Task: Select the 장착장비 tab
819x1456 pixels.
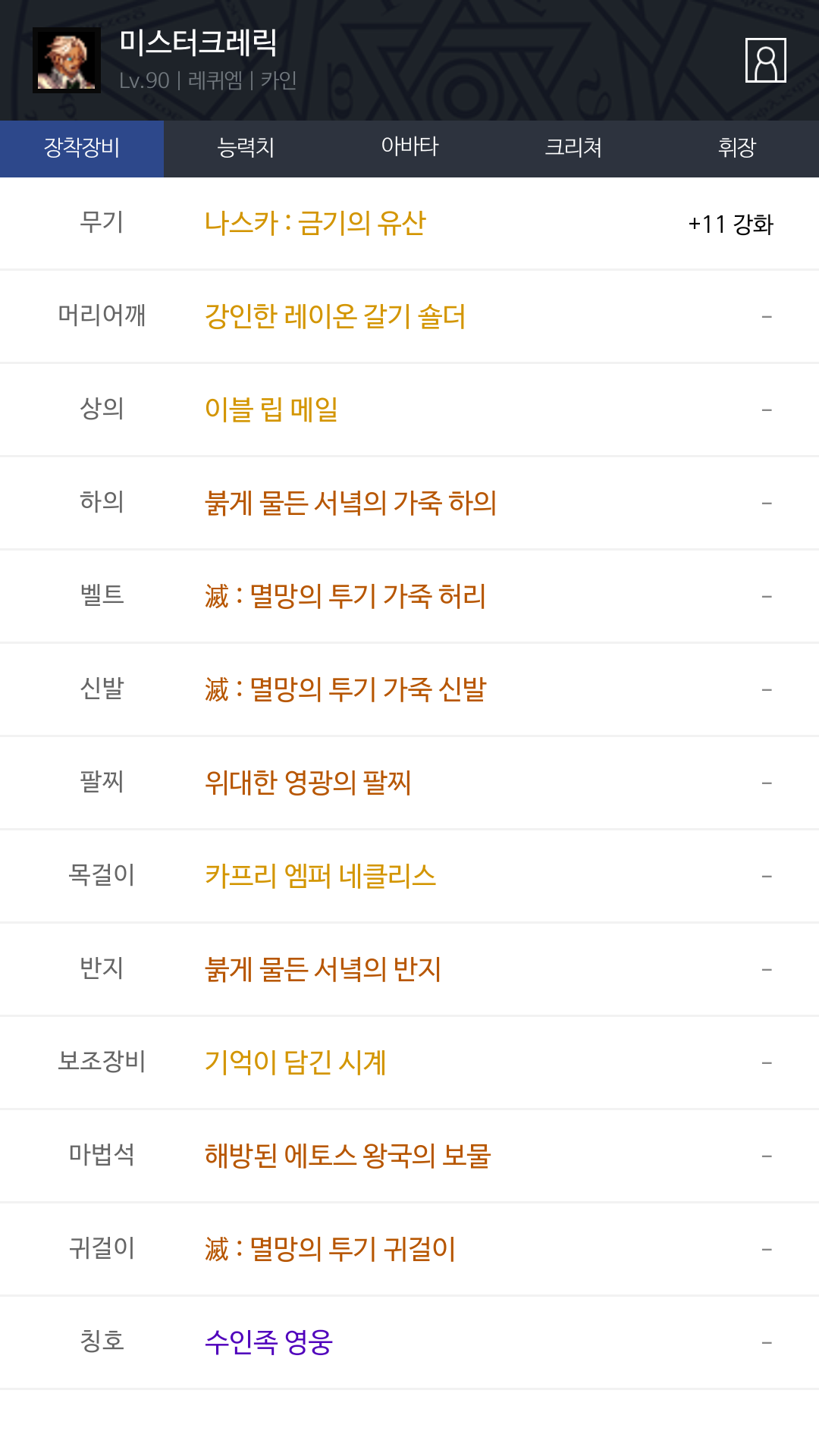Action: tap(82, 149)
